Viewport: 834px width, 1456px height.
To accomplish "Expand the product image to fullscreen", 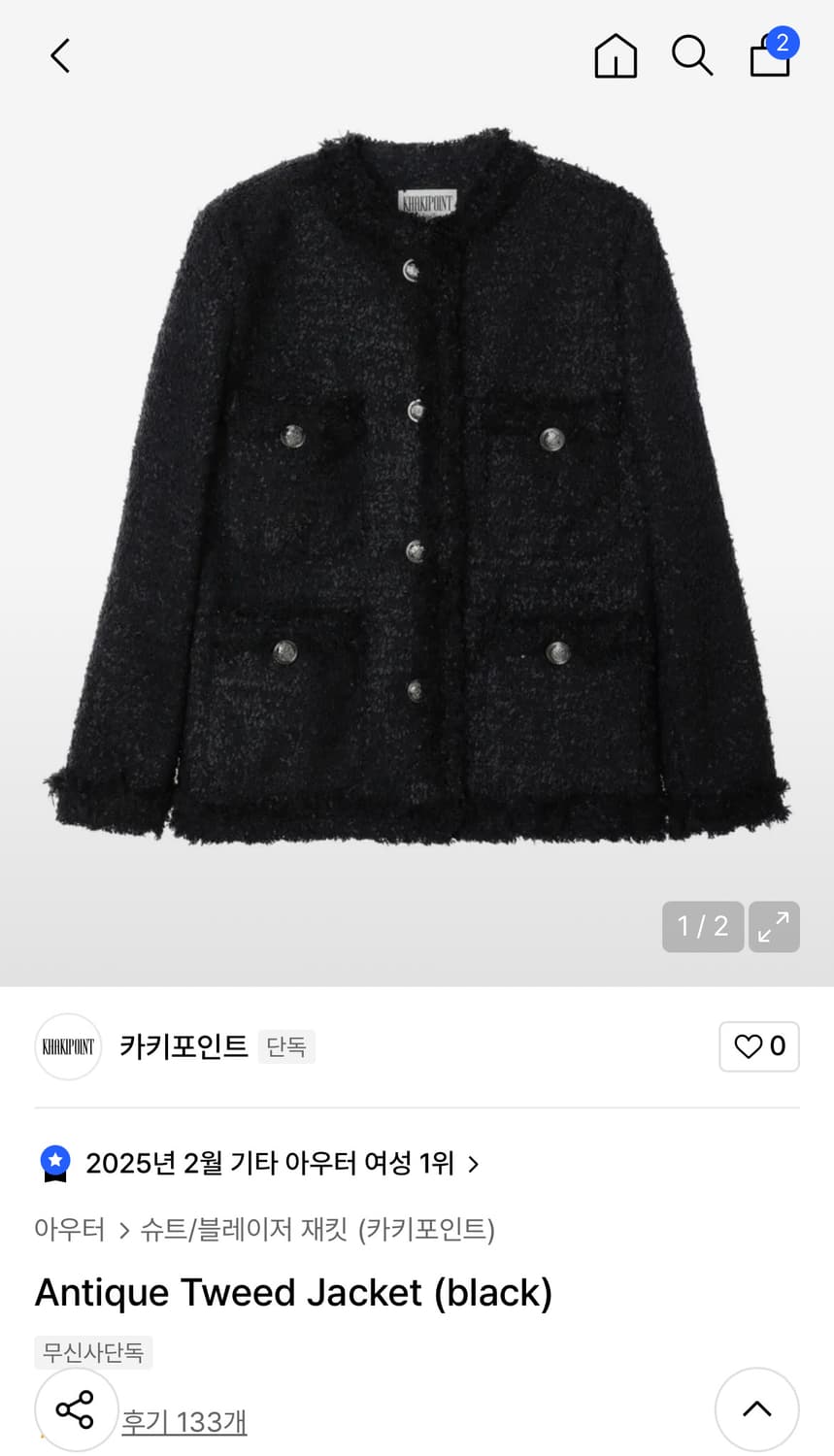I will 774,927.
